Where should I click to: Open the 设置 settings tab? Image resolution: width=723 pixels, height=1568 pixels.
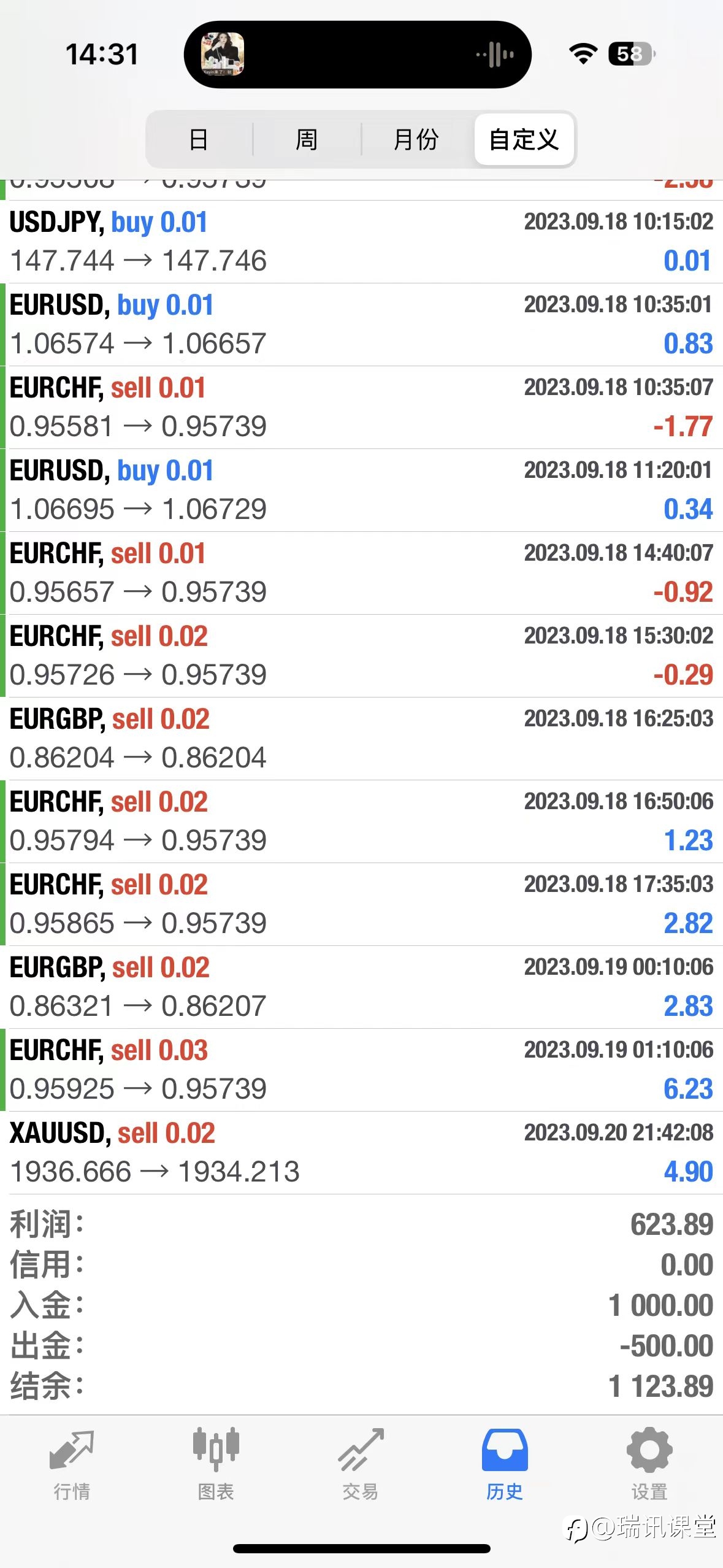pyautogui.click(x=649, y=1465)
